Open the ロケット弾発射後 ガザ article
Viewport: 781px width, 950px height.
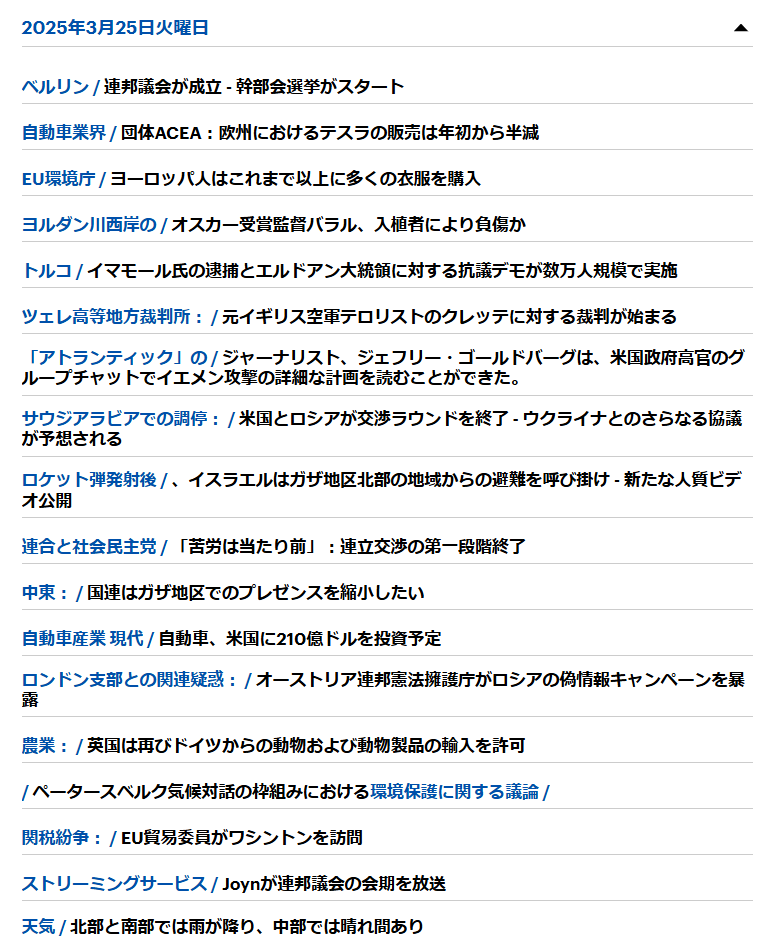[382, 490]
